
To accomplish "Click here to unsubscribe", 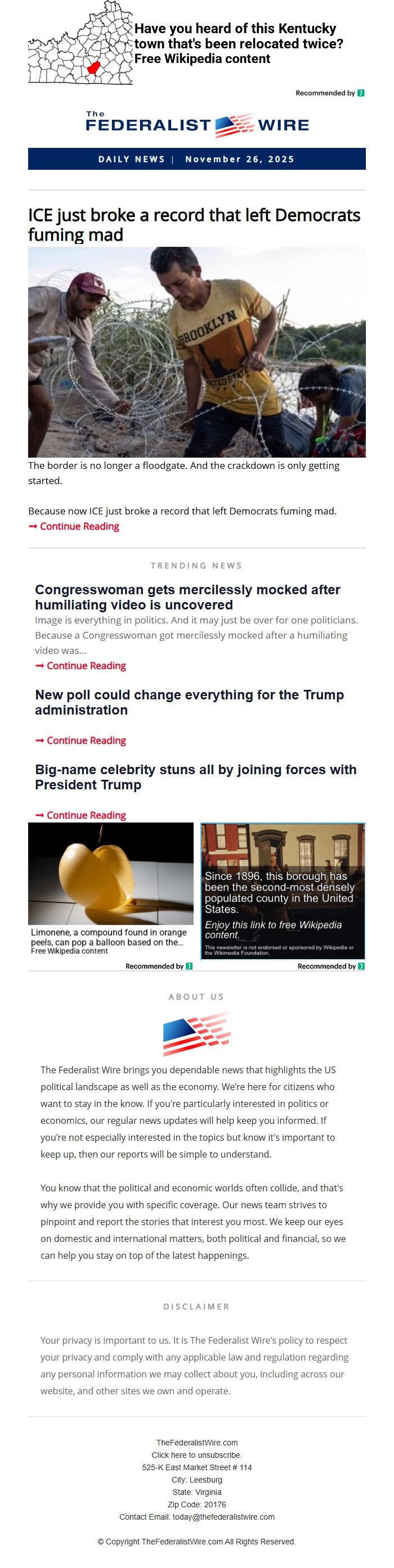I will [x=196, y=1455].
